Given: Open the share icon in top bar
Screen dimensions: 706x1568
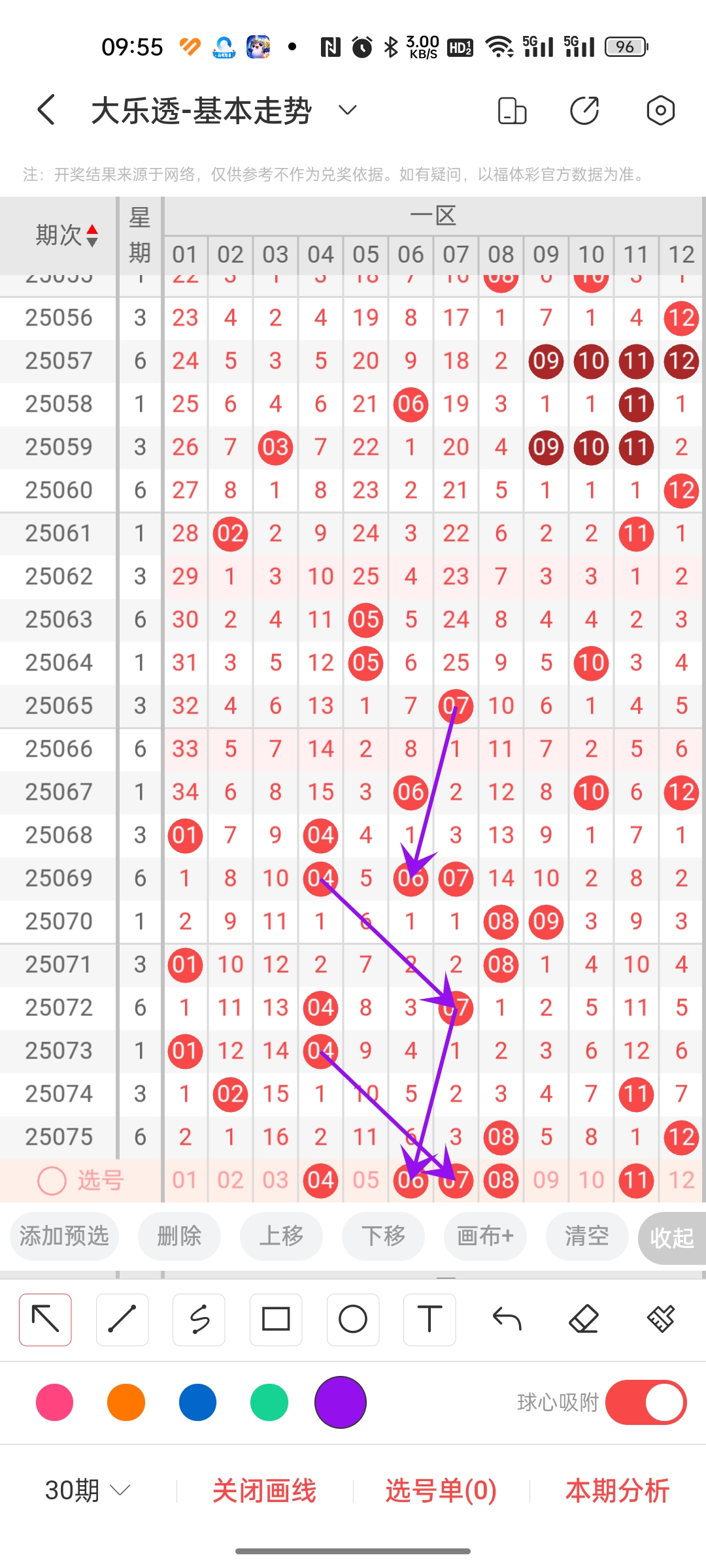Looking at the screenshot, I should [584, 110].
